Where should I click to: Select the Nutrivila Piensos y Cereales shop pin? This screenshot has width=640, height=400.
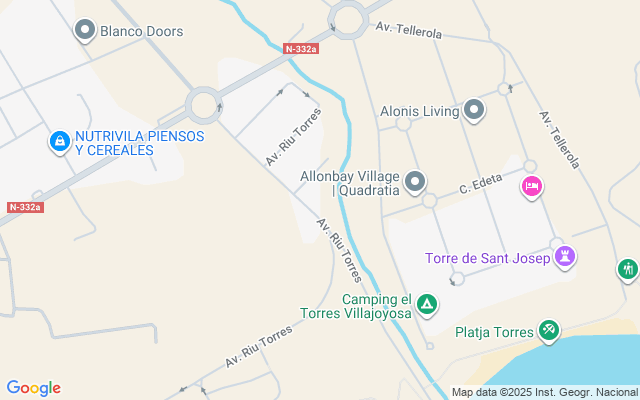[60, 143]
